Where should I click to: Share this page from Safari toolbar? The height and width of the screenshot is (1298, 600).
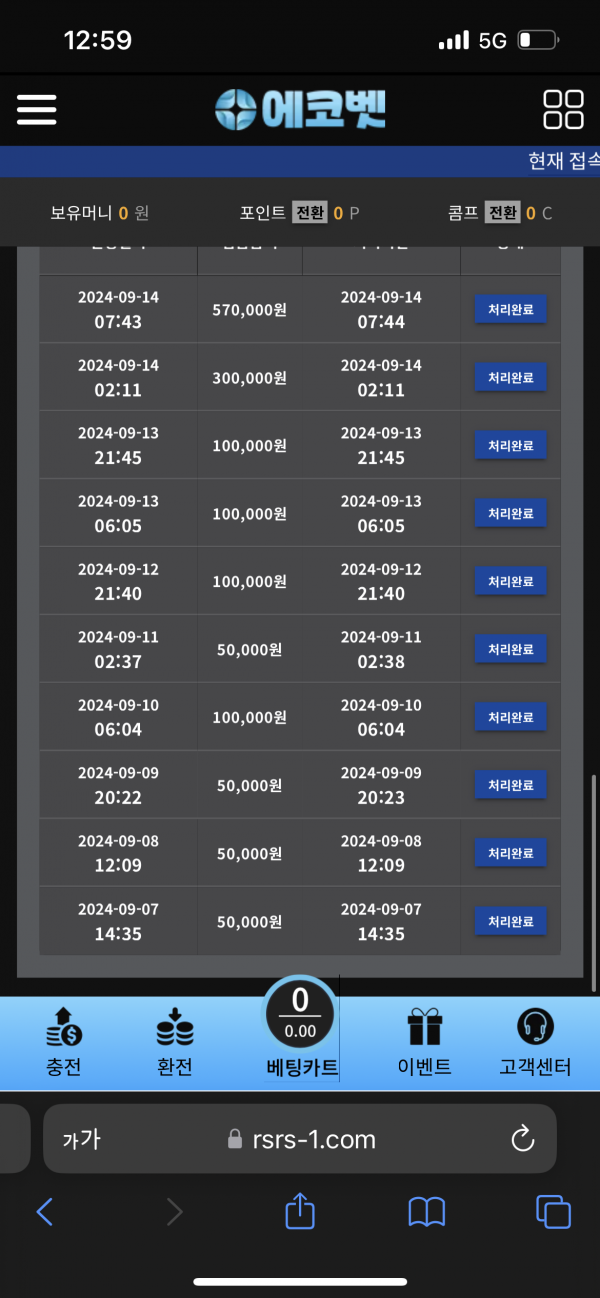pos(300,1211)
